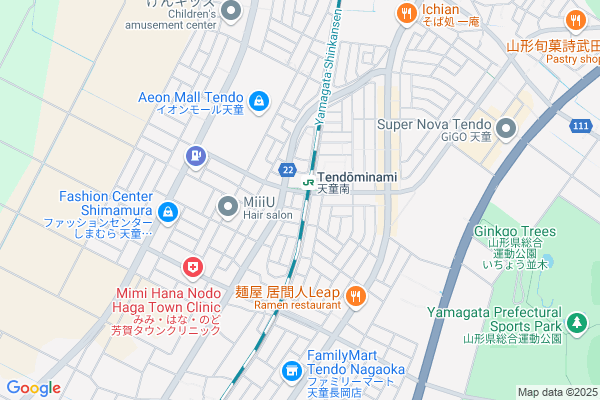The width and height of the screenshot is (600, 400).
Task: Select the Ichian restaurant pin
Action: point(406,13)
